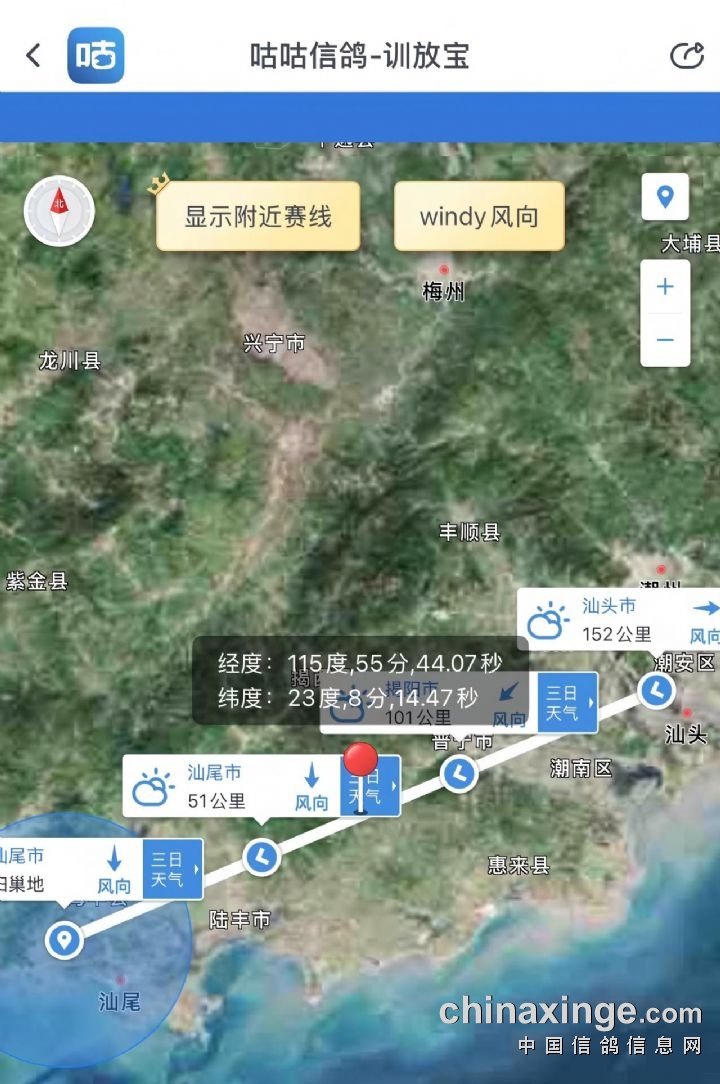View 三日天气 for the 归巢地 card

(x=172, y=870)
